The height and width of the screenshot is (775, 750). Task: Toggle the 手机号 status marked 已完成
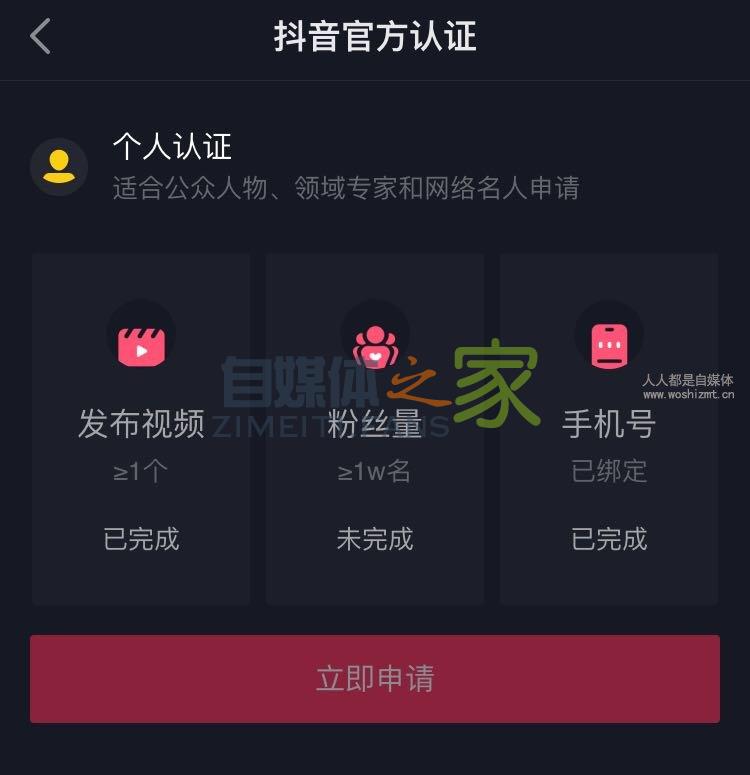coord(608,540)
